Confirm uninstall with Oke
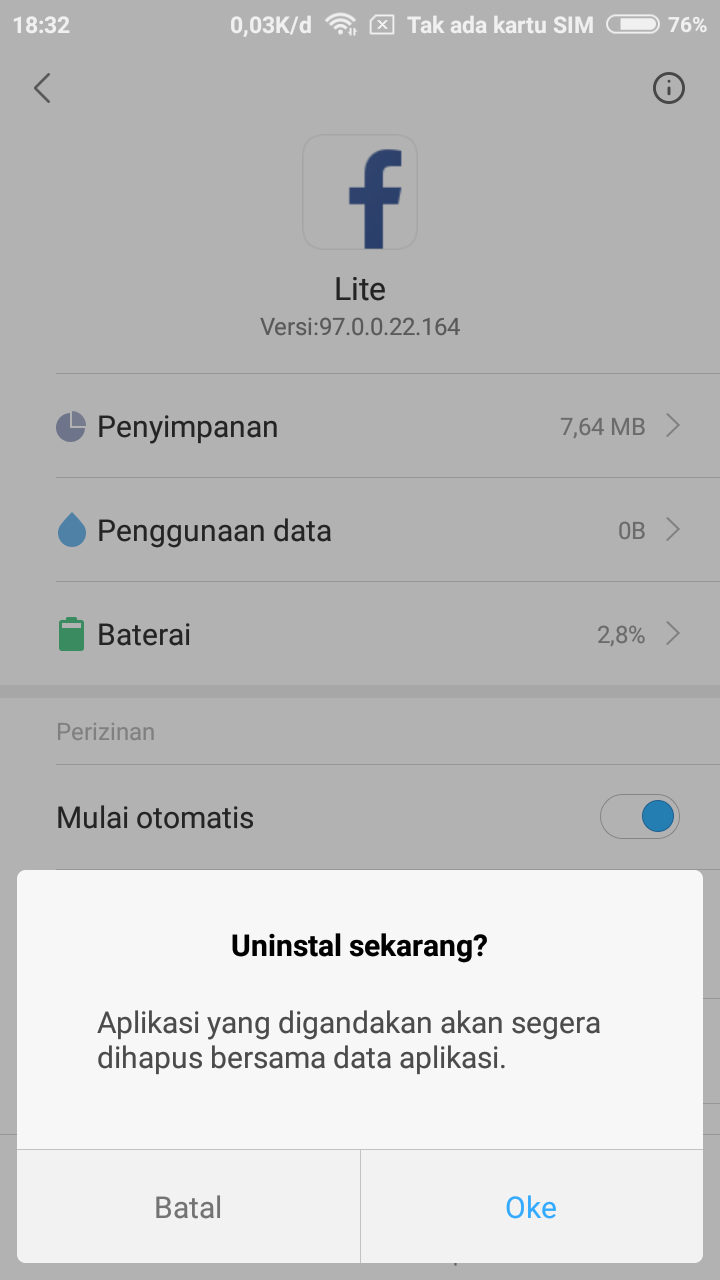The width and height of the screenshot is (720, 1280). pos(531,1207)
